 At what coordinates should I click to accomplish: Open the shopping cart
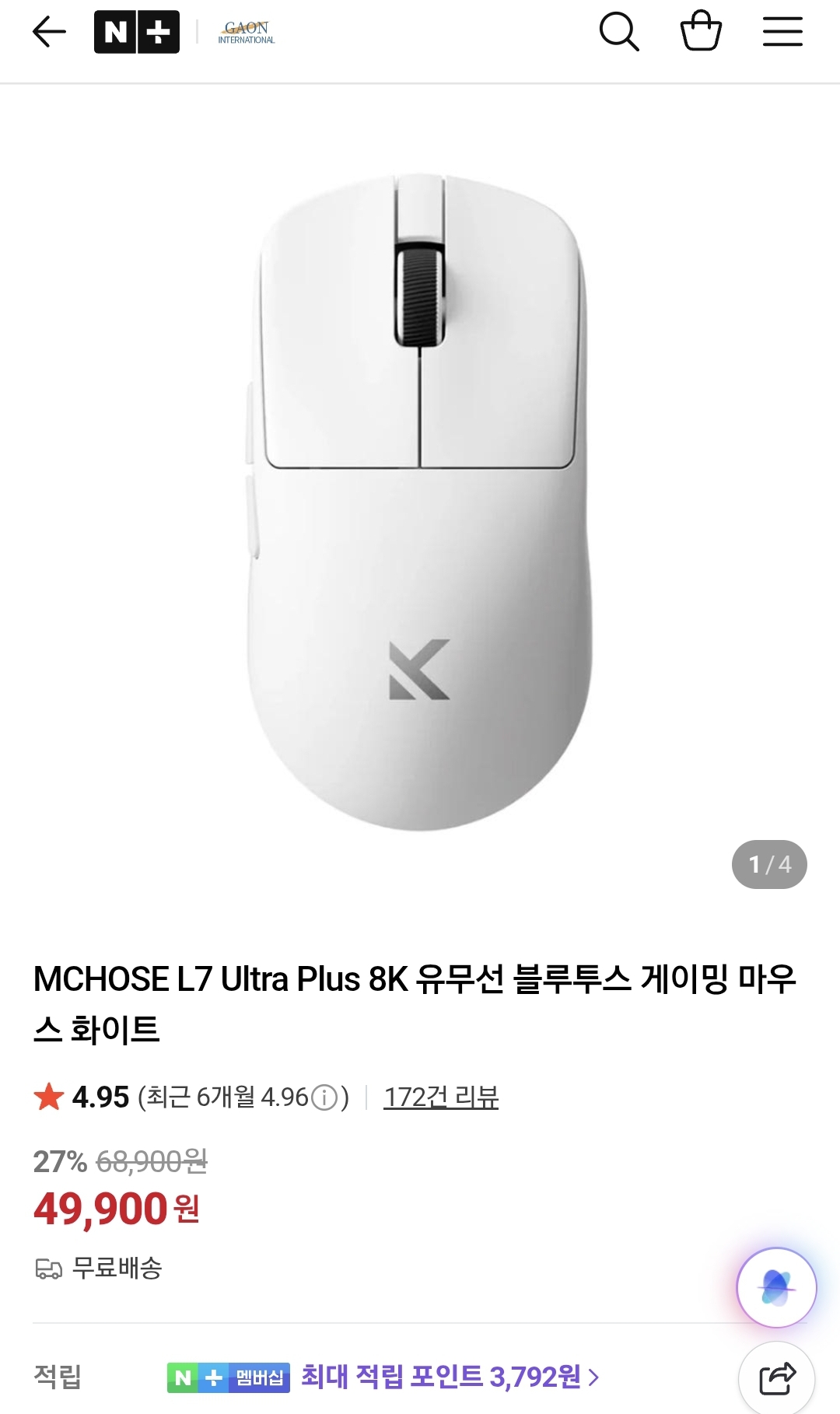[701, 31]
